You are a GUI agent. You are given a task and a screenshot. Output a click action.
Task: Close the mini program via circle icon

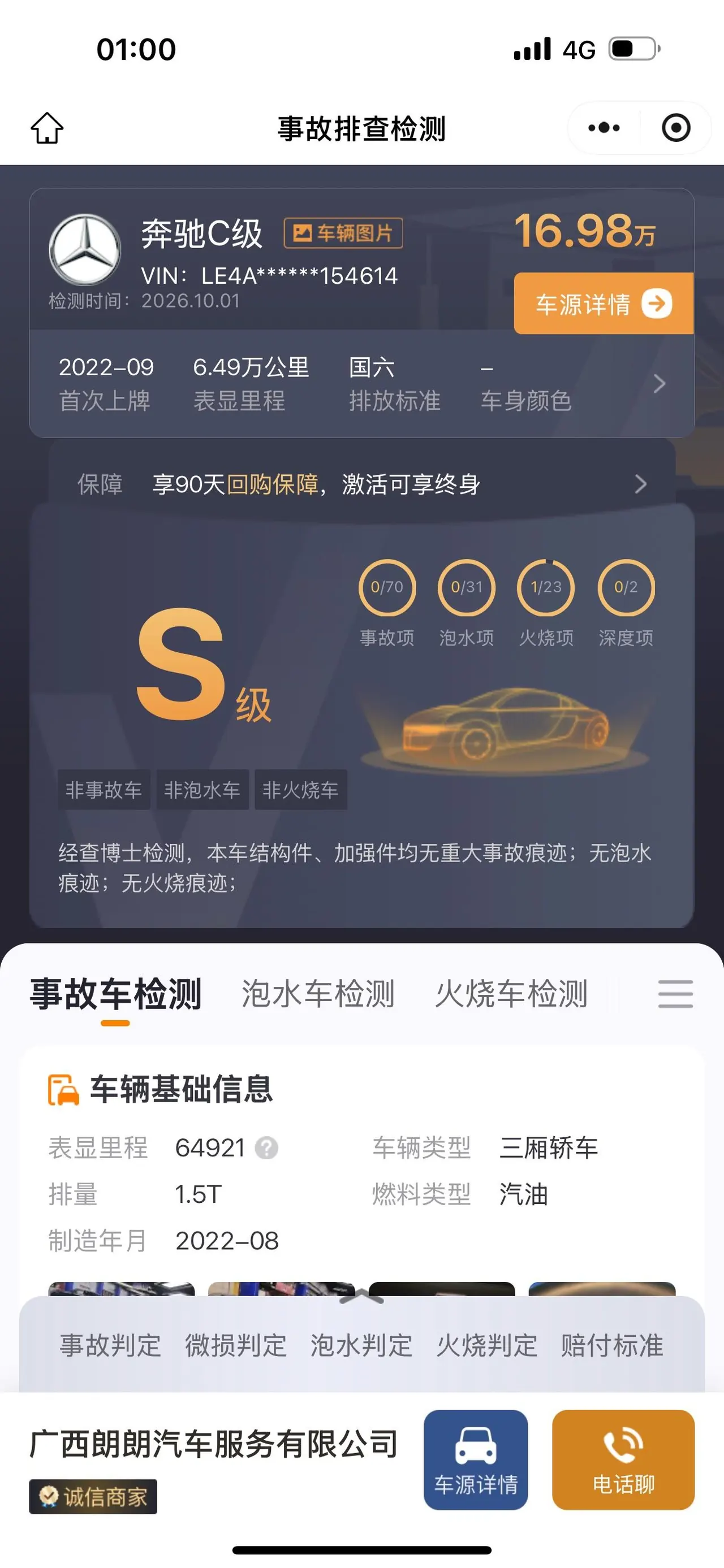click(676, 128)
